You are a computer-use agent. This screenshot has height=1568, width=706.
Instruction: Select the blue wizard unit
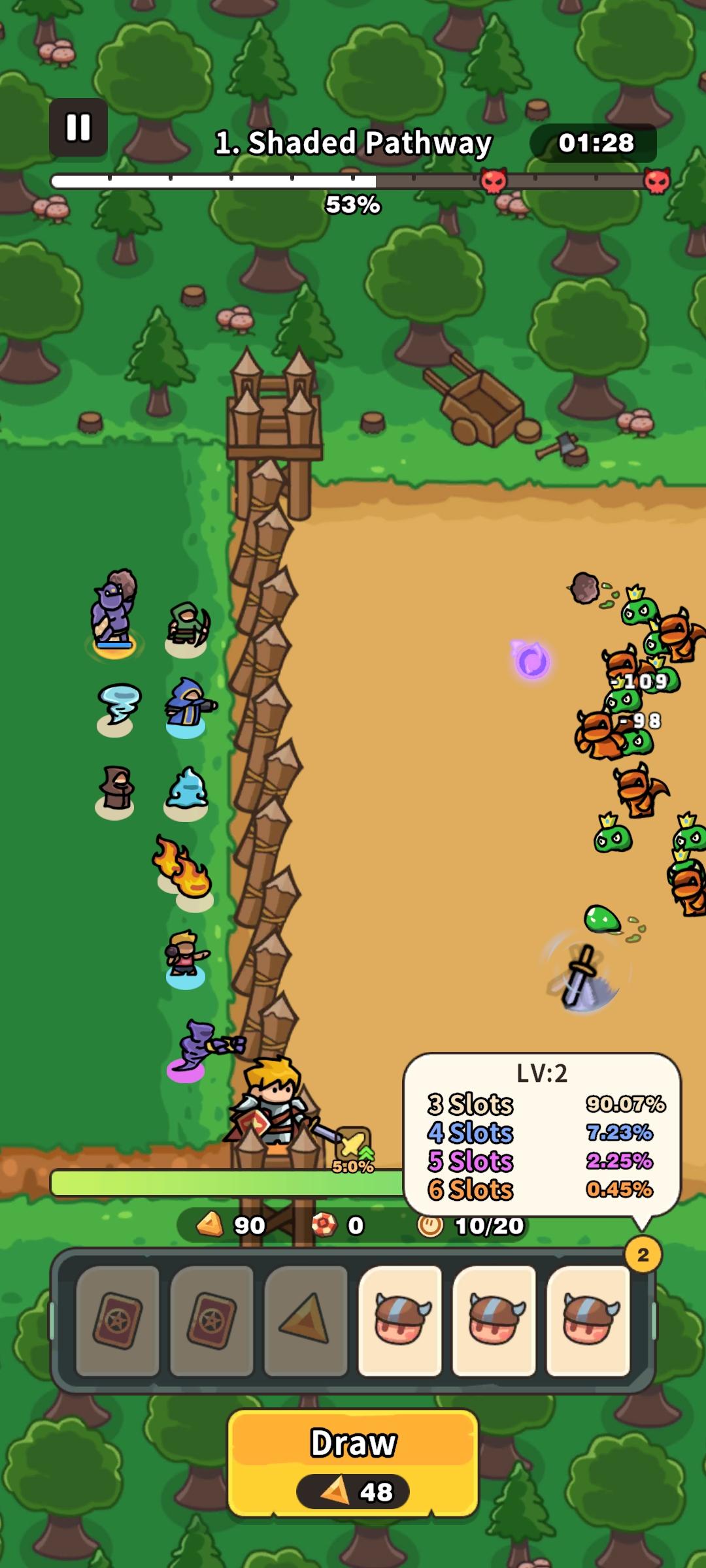(188, 706)
